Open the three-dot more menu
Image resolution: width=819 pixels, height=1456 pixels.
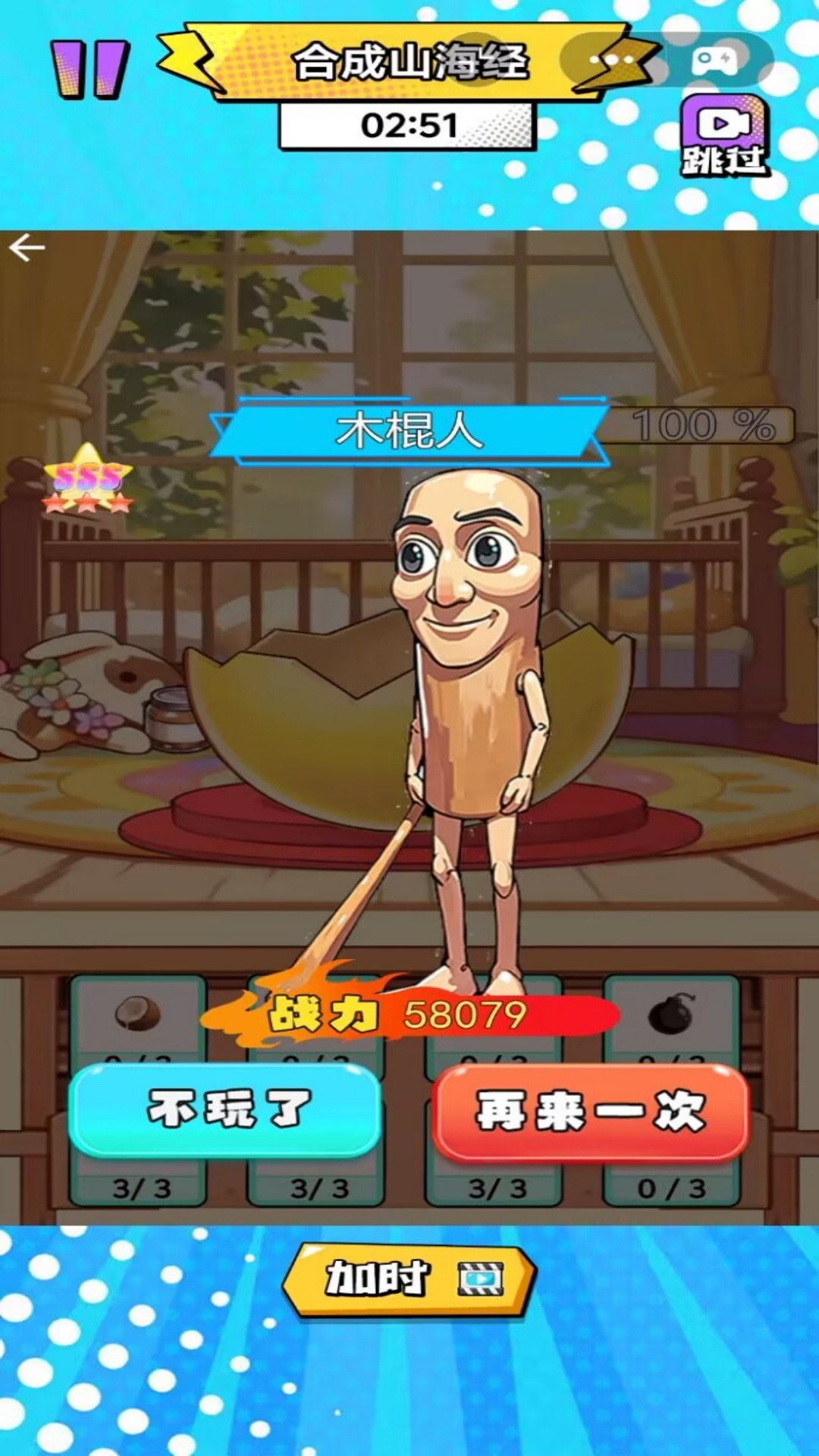click(617, 59)
